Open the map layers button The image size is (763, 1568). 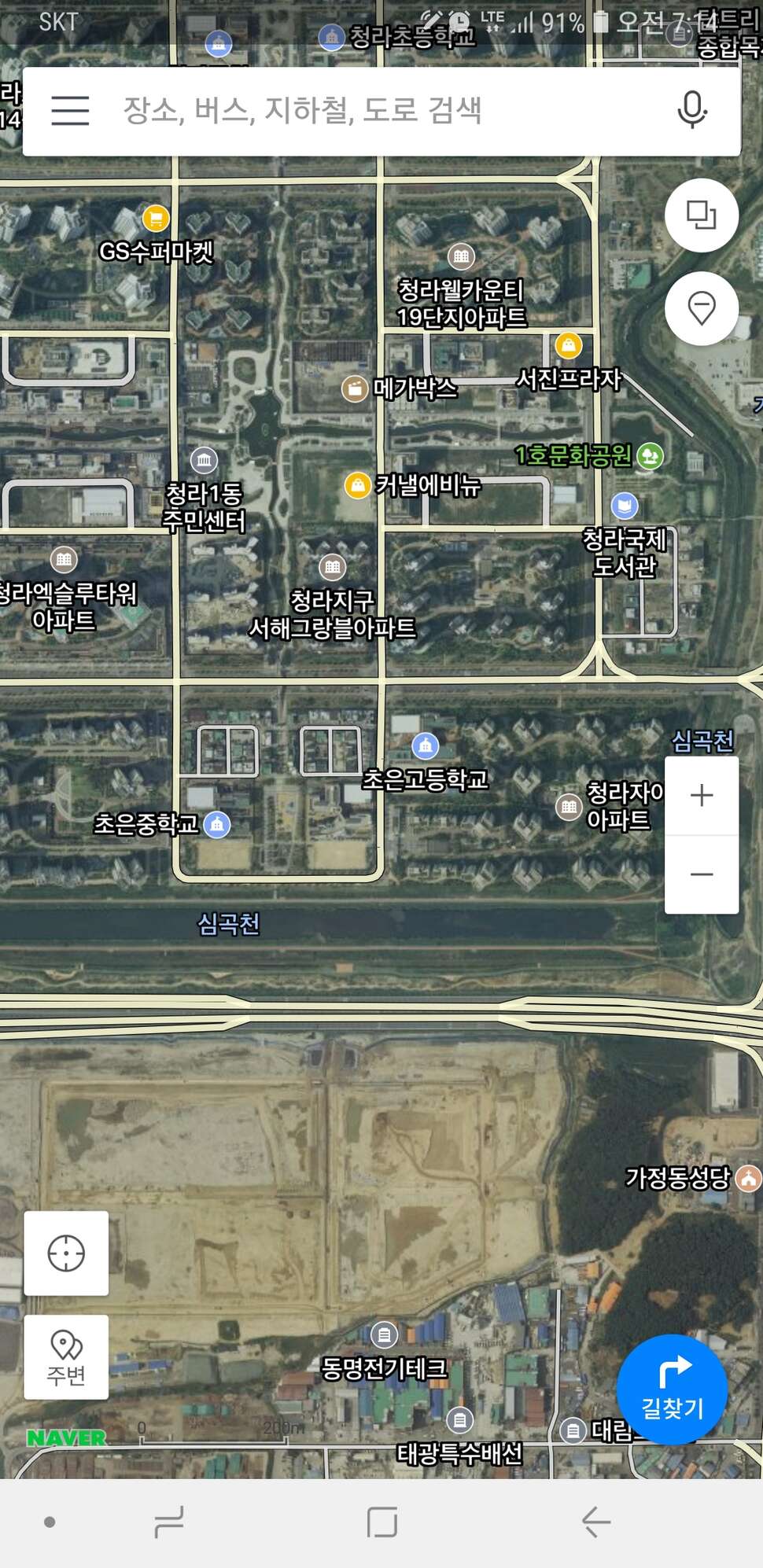(x=702, y=215)
